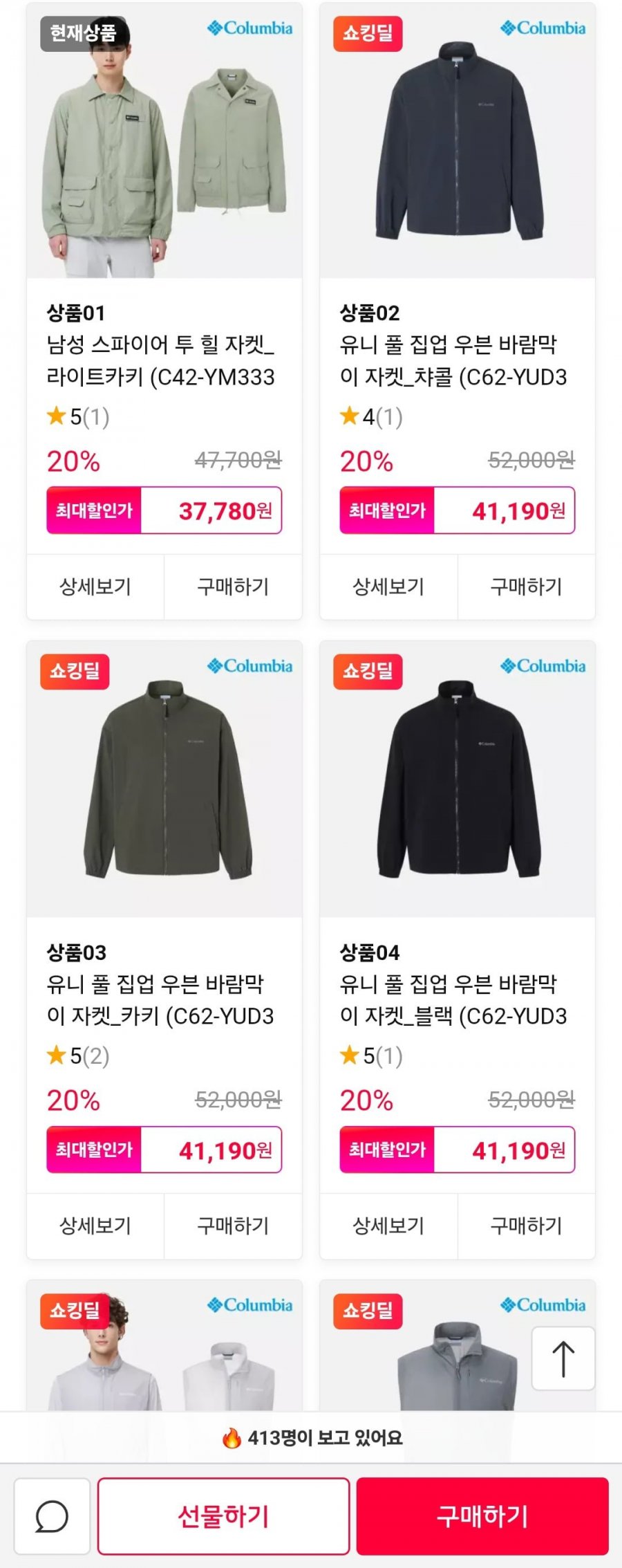Choose 구매하기 for 상품04
This screenshot has height=1568, width=622.
(526, 1226)
